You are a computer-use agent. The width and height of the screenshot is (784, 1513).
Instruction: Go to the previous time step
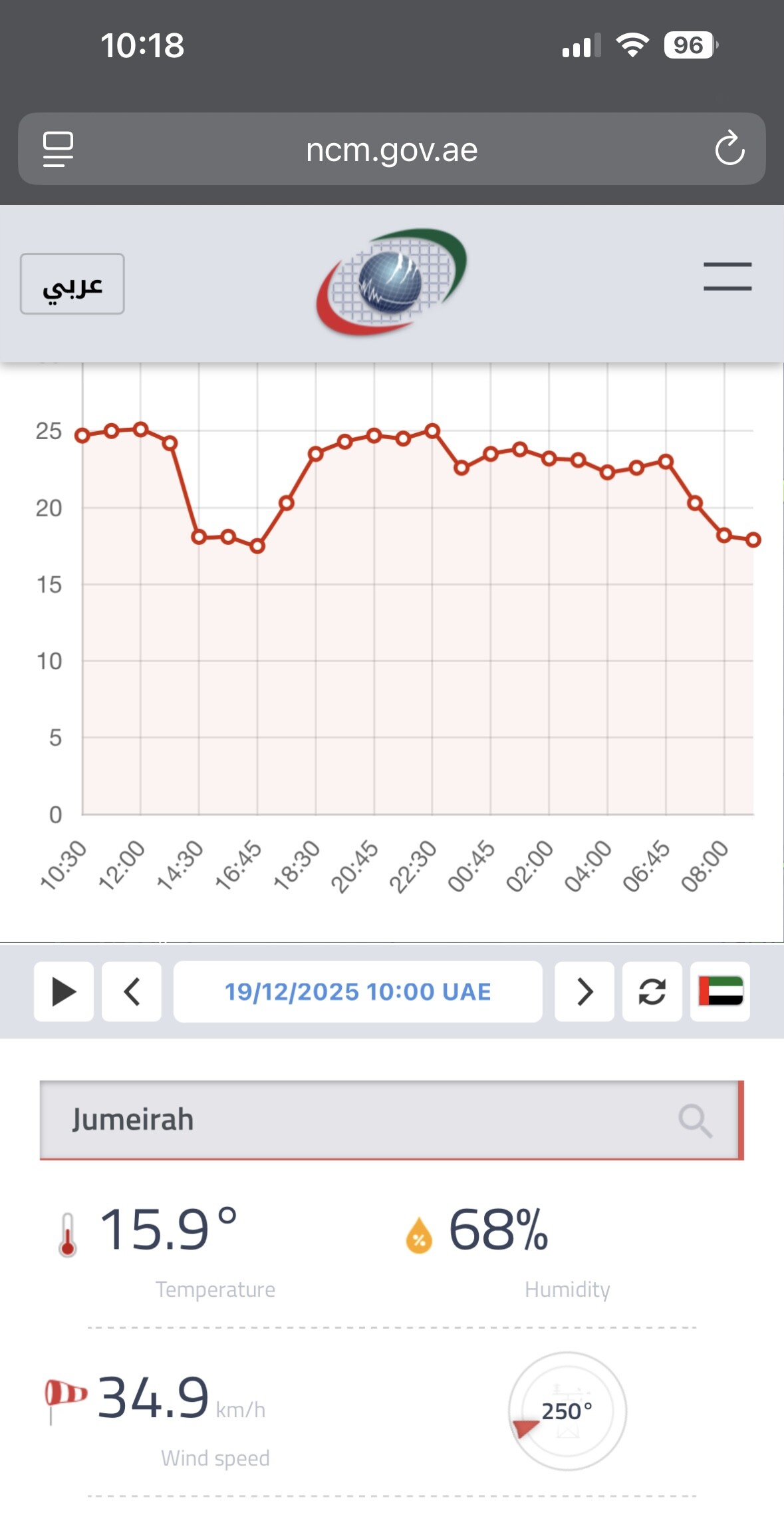point(132,991)
